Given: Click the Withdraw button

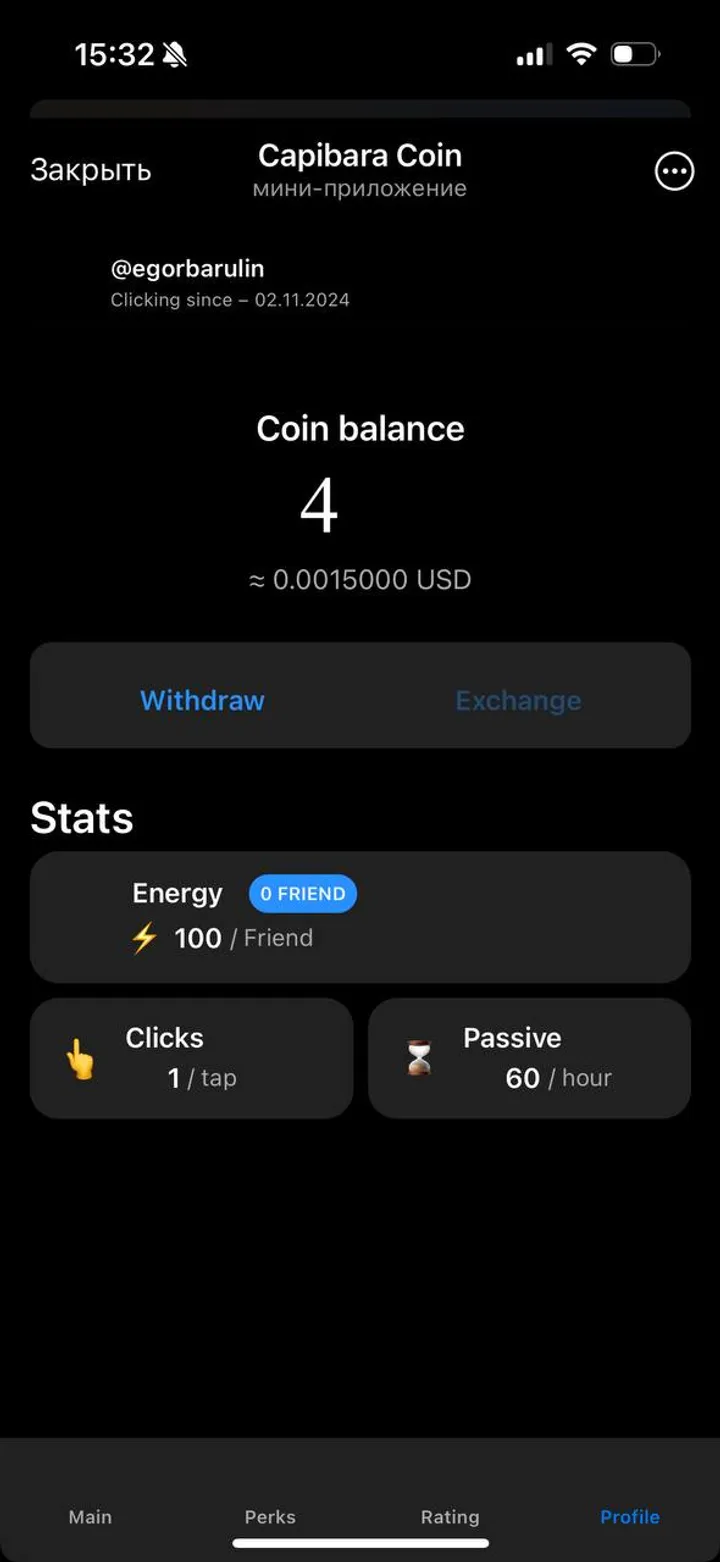Looking at the screenshot, I should 202,700.
